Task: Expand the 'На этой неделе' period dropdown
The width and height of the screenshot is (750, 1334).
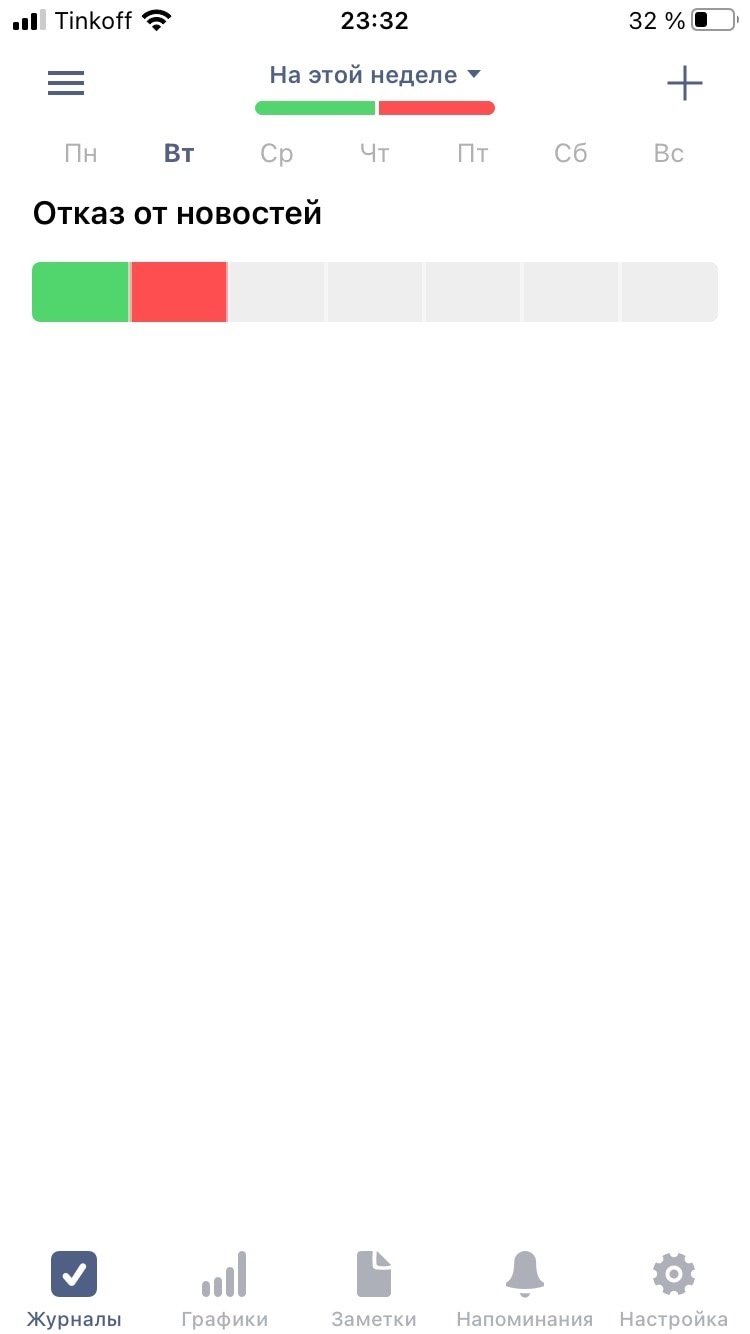Action: 375,76
